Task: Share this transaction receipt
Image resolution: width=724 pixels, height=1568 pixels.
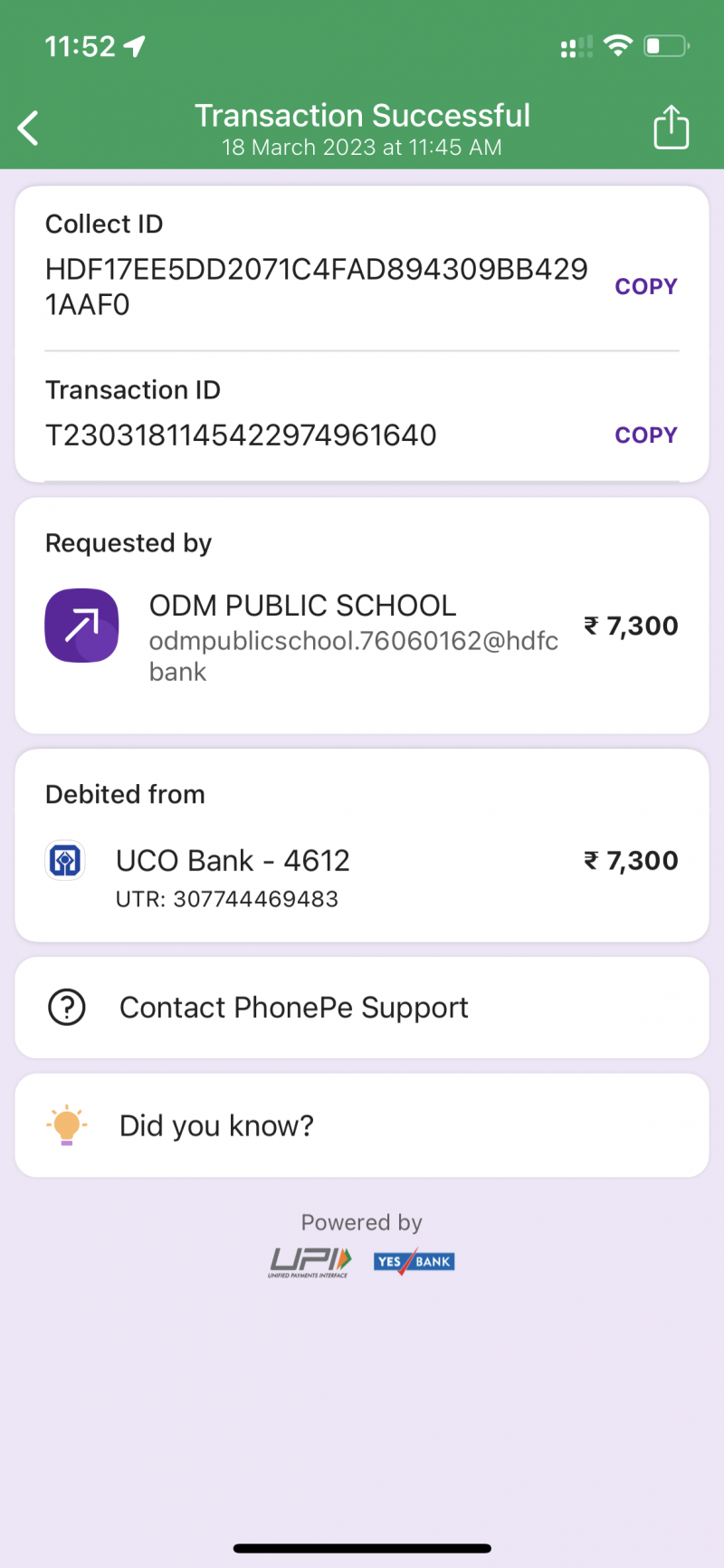Action: (x=671, y=128)
